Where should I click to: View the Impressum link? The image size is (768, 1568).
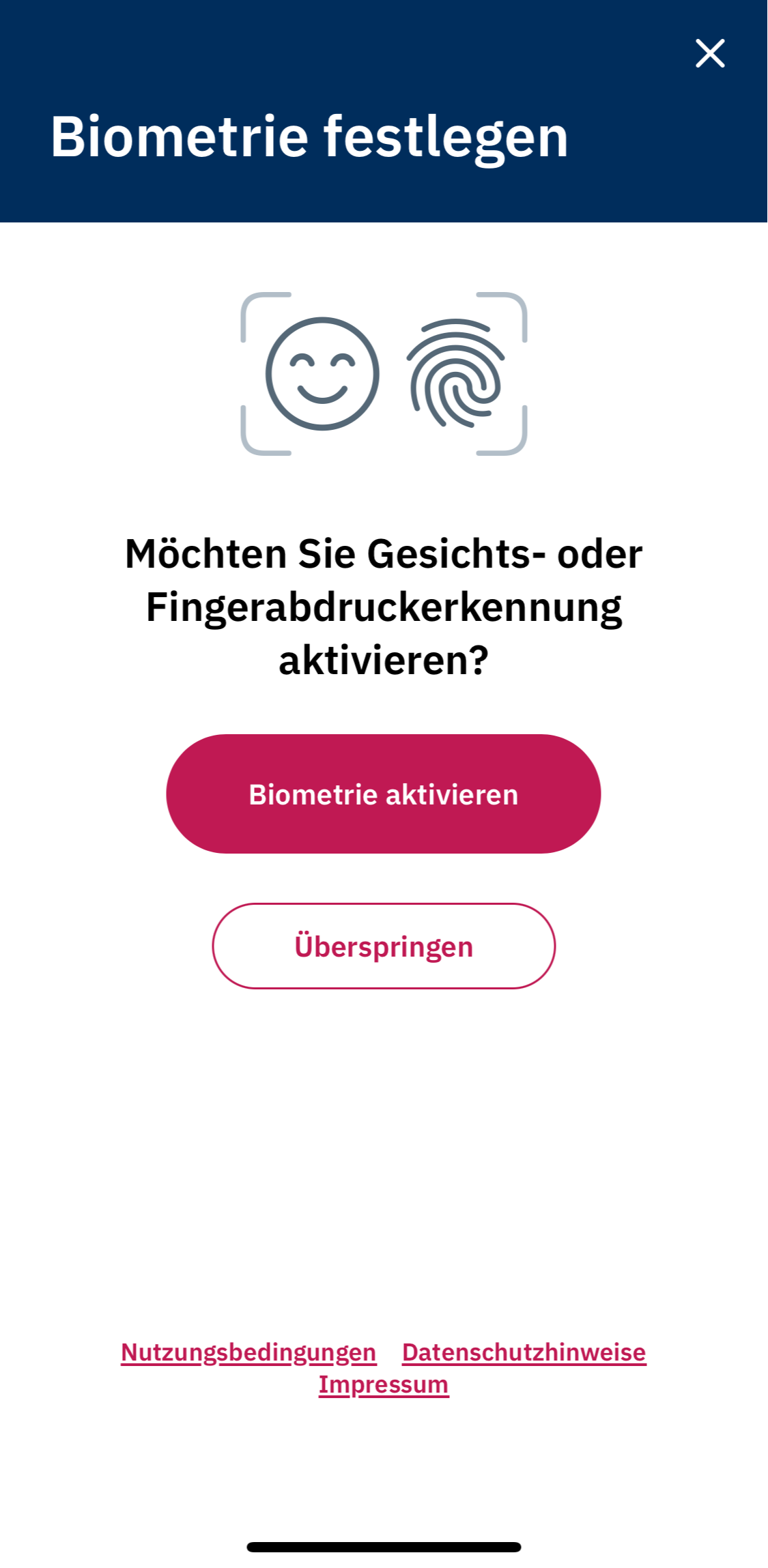coord(384,1384)
